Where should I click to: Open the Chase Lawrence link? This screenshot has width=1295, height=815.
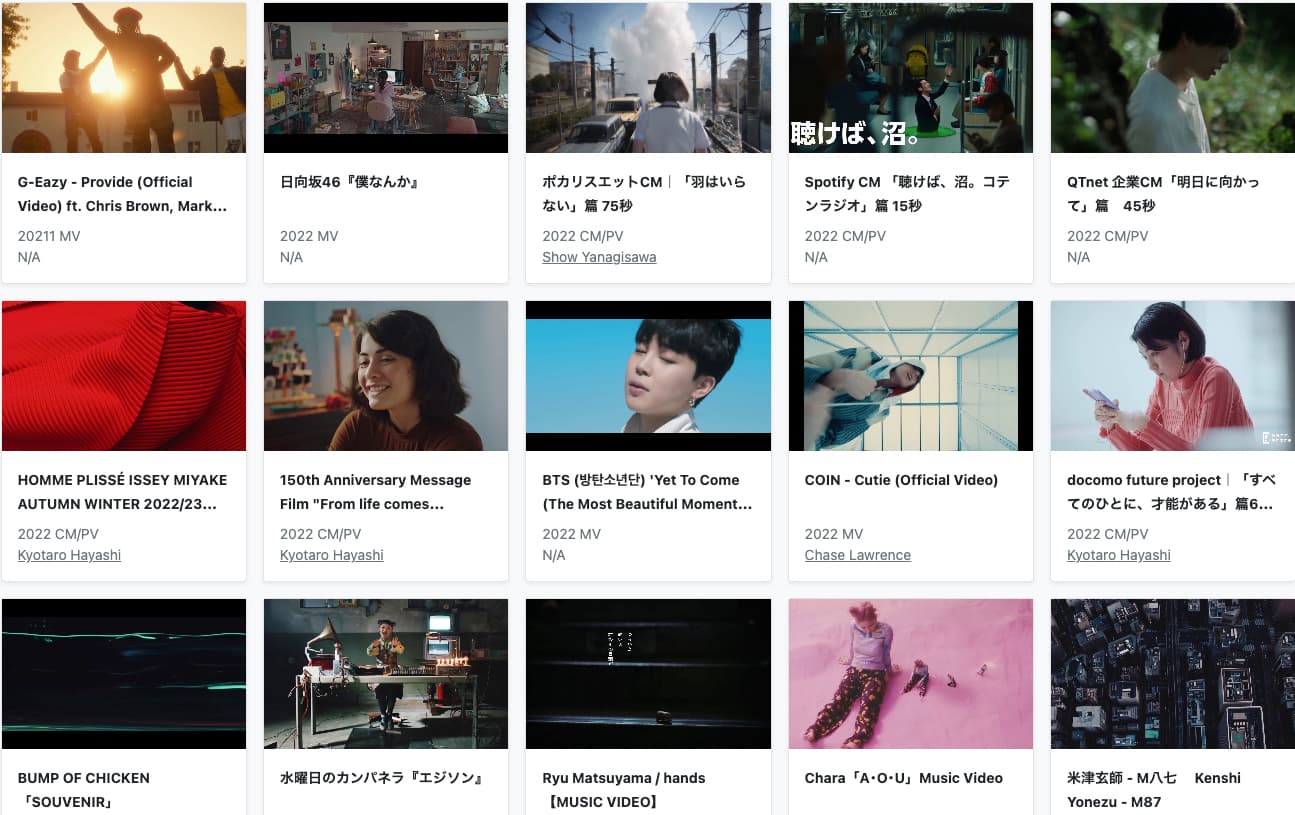(x=857, y=555)
